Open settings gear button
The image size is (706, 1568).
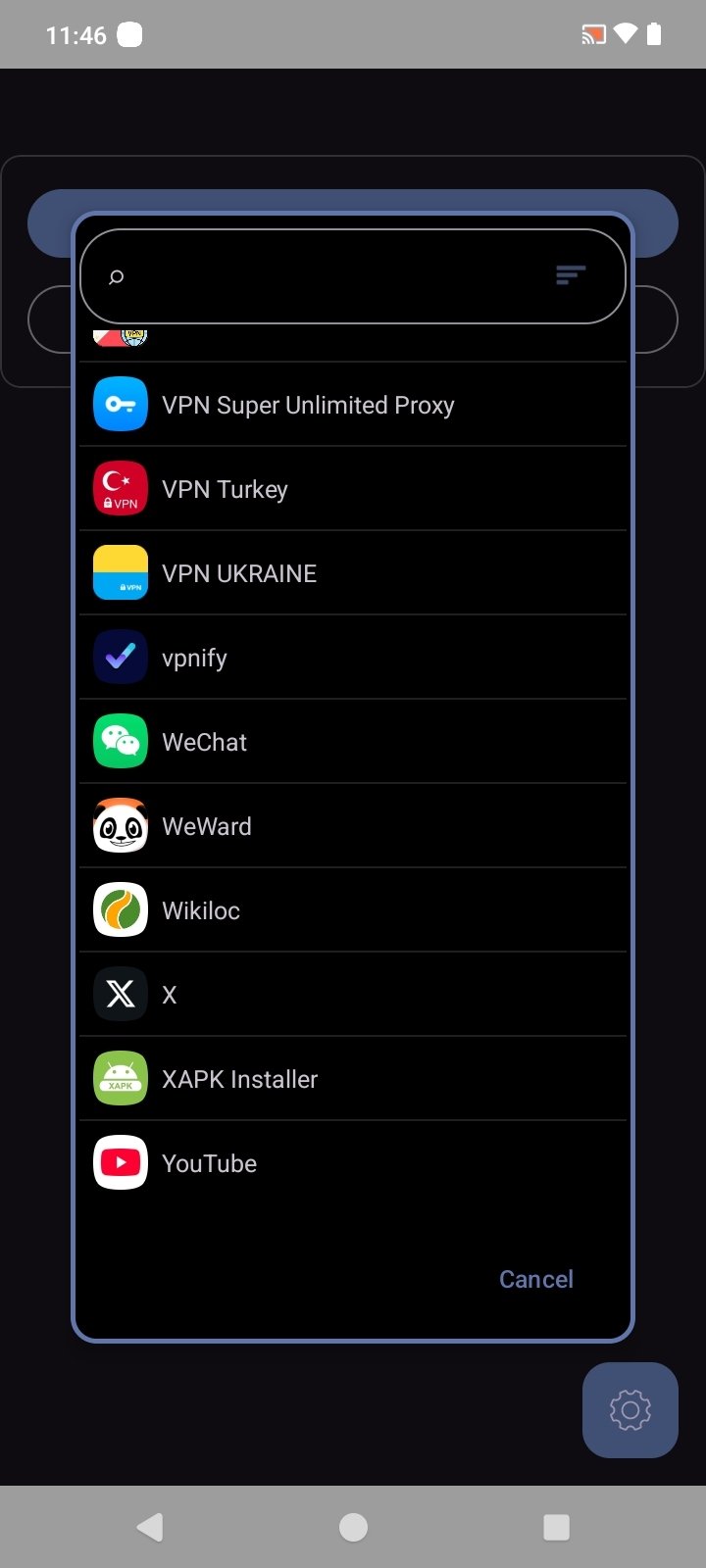[x=630, y=1410]
